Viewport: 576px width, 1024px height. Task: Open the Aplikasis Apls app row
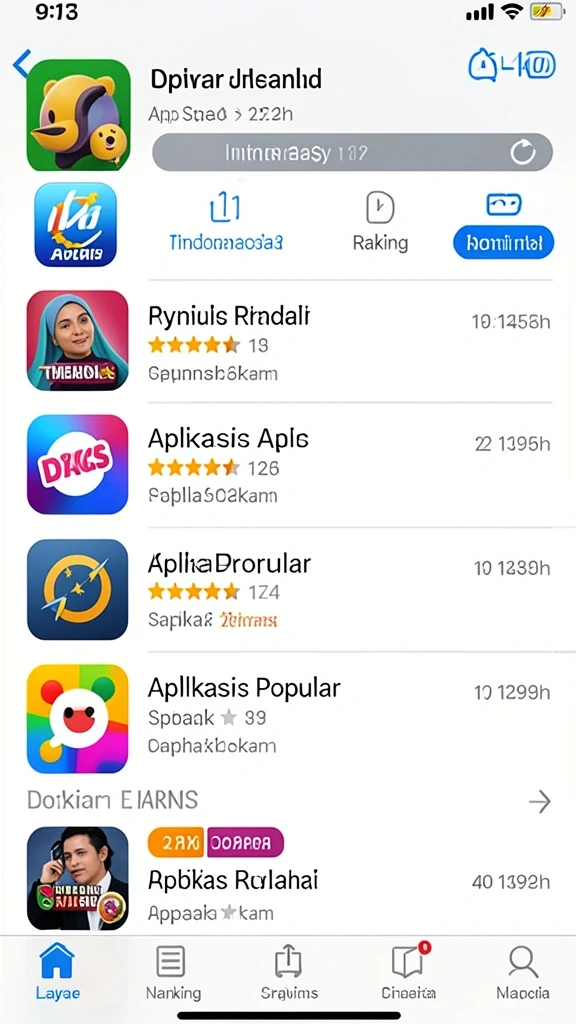click(x=289, y=464)
